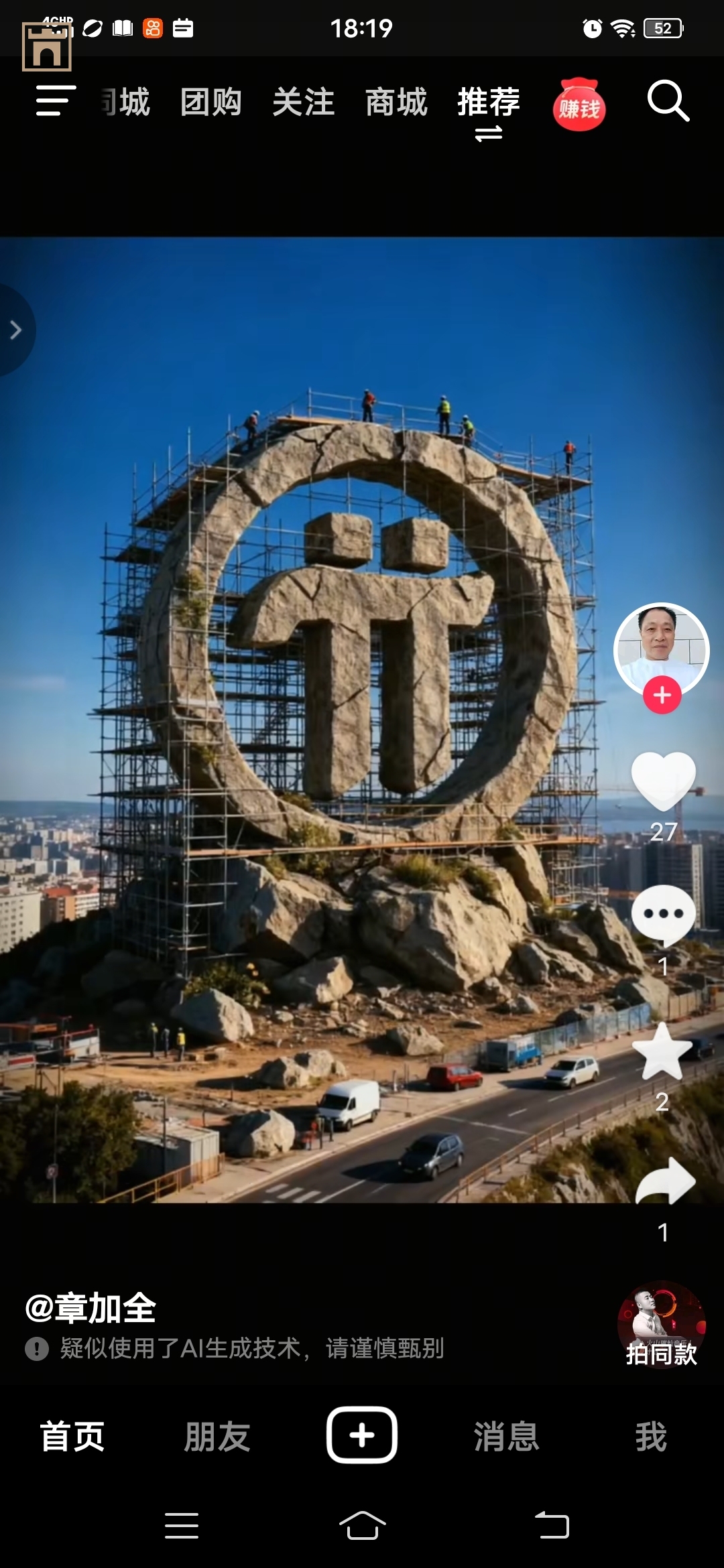Open the search magnifier icon

pos(668,101)
